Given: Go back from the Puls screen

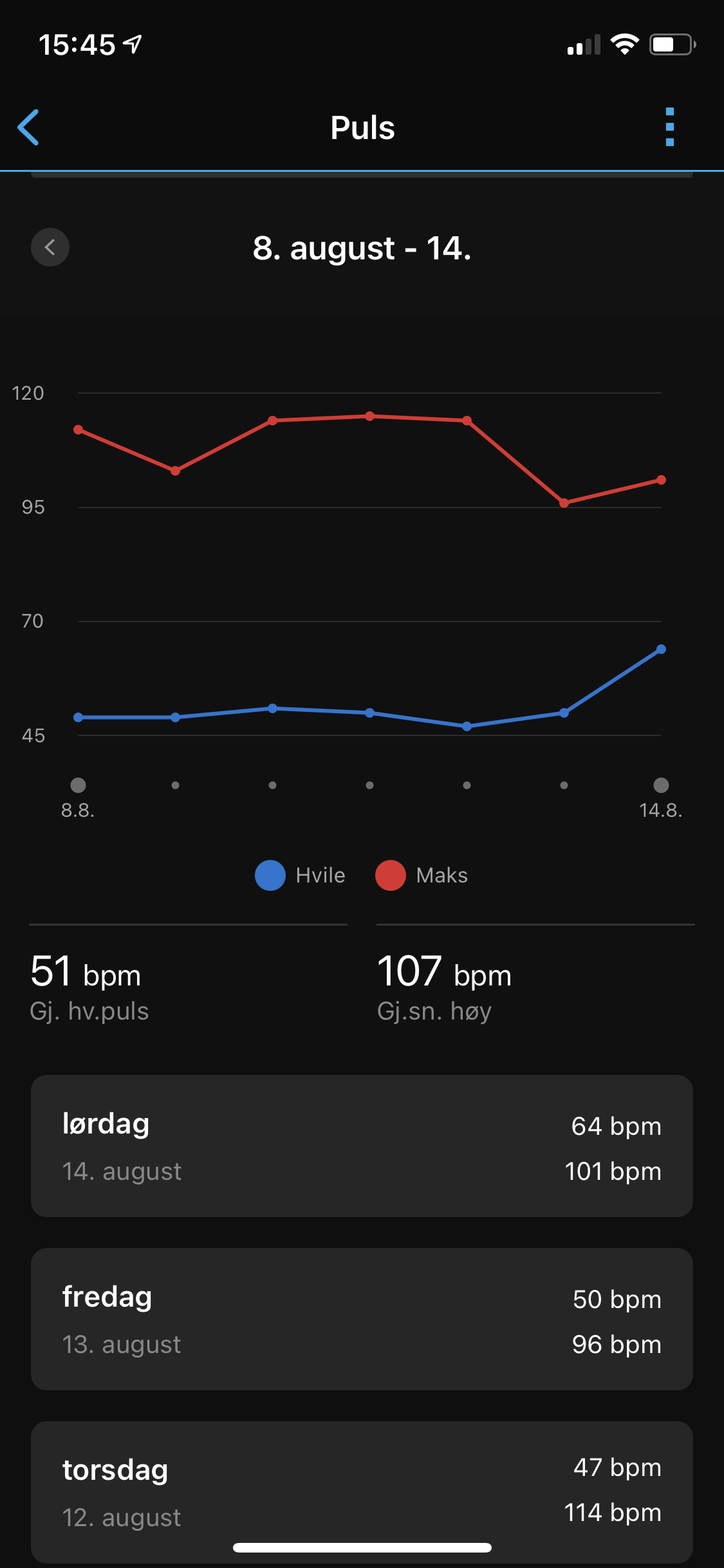Looking at the screenshot, I should click(28, 127).
